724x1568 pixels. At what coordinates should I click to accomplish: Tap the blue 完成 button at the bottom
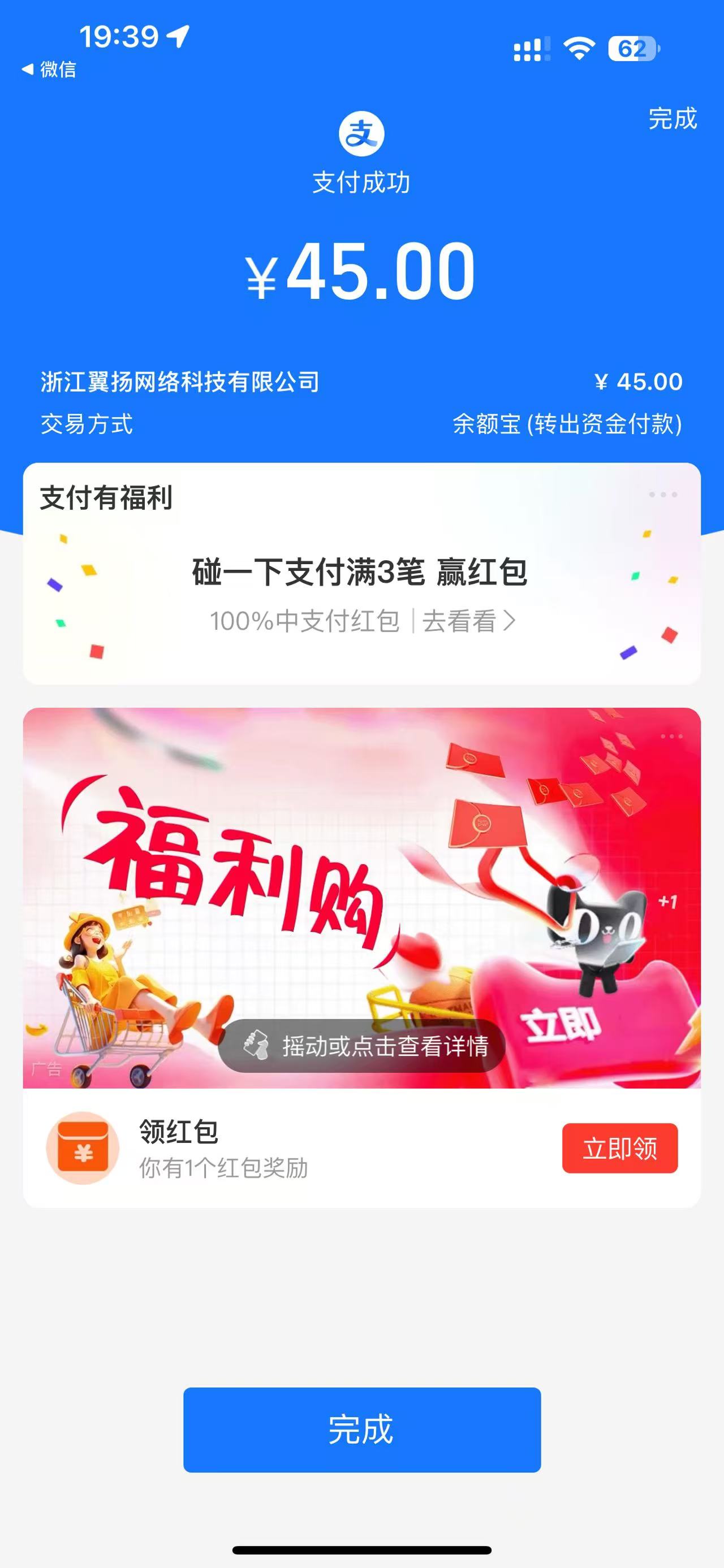pyautogui.click(x=361, y=1430)
